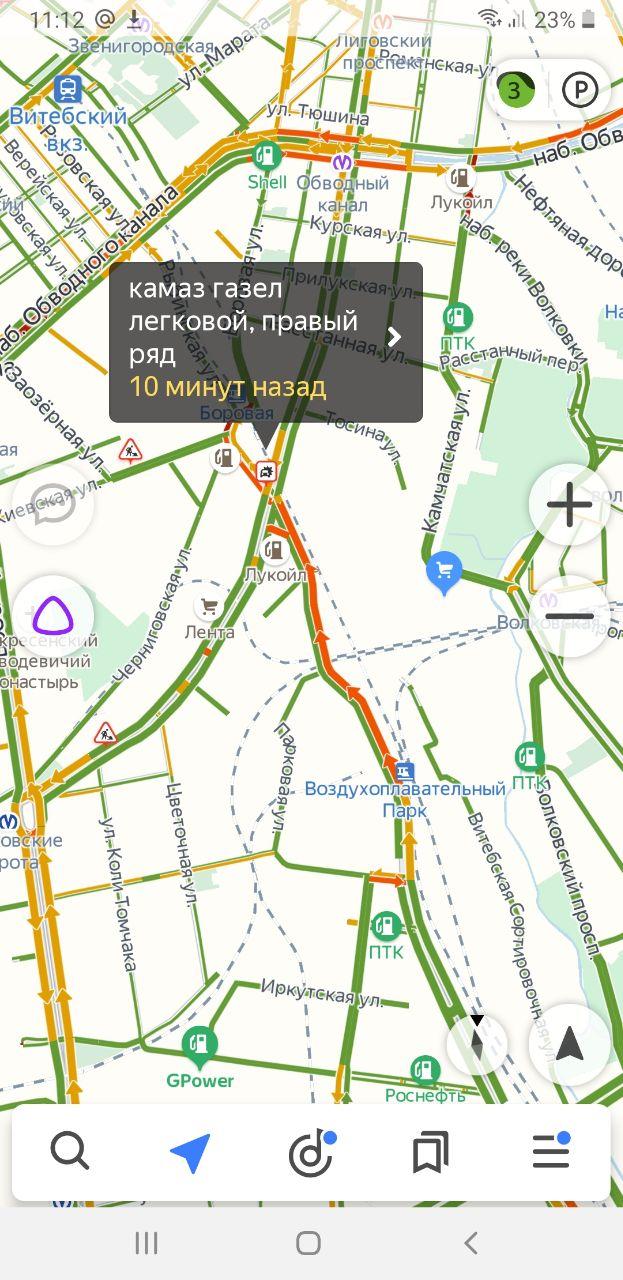Open the Alice voice assistant
This screenshot has height=1280, width=623.
53,616
